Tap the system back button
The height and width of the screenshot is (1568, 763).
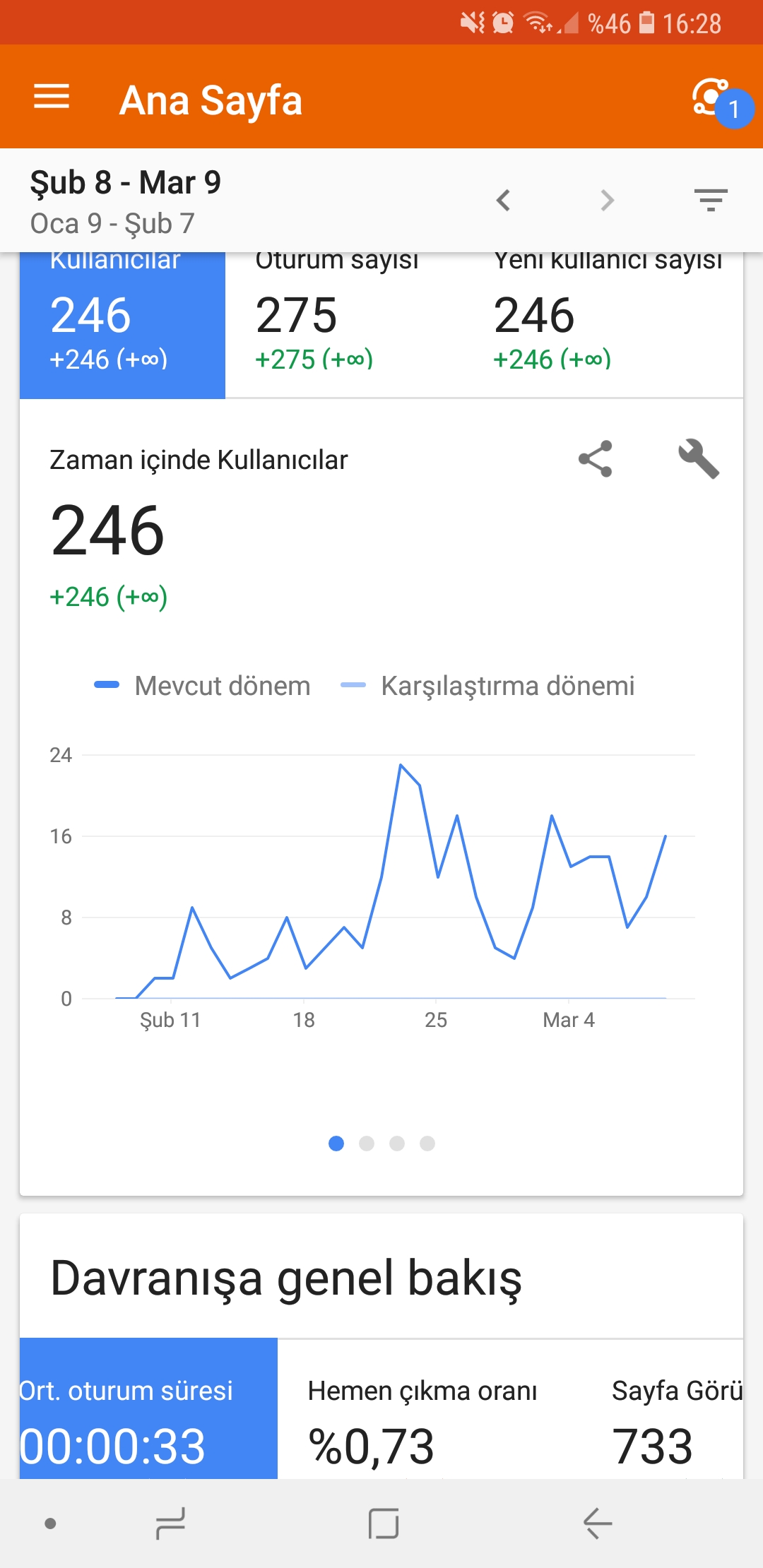pyautogui.click(x=598, y=1524)
